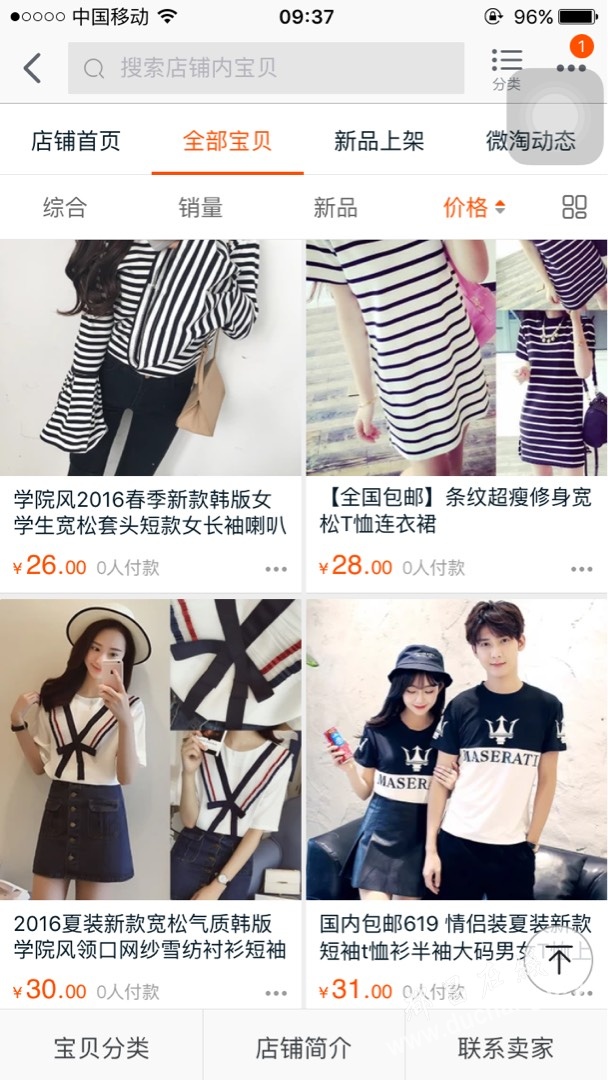Go back using the top-left arrow
Screen dimensions: 608x1080
pyautogui.click(x=32, y=68)
